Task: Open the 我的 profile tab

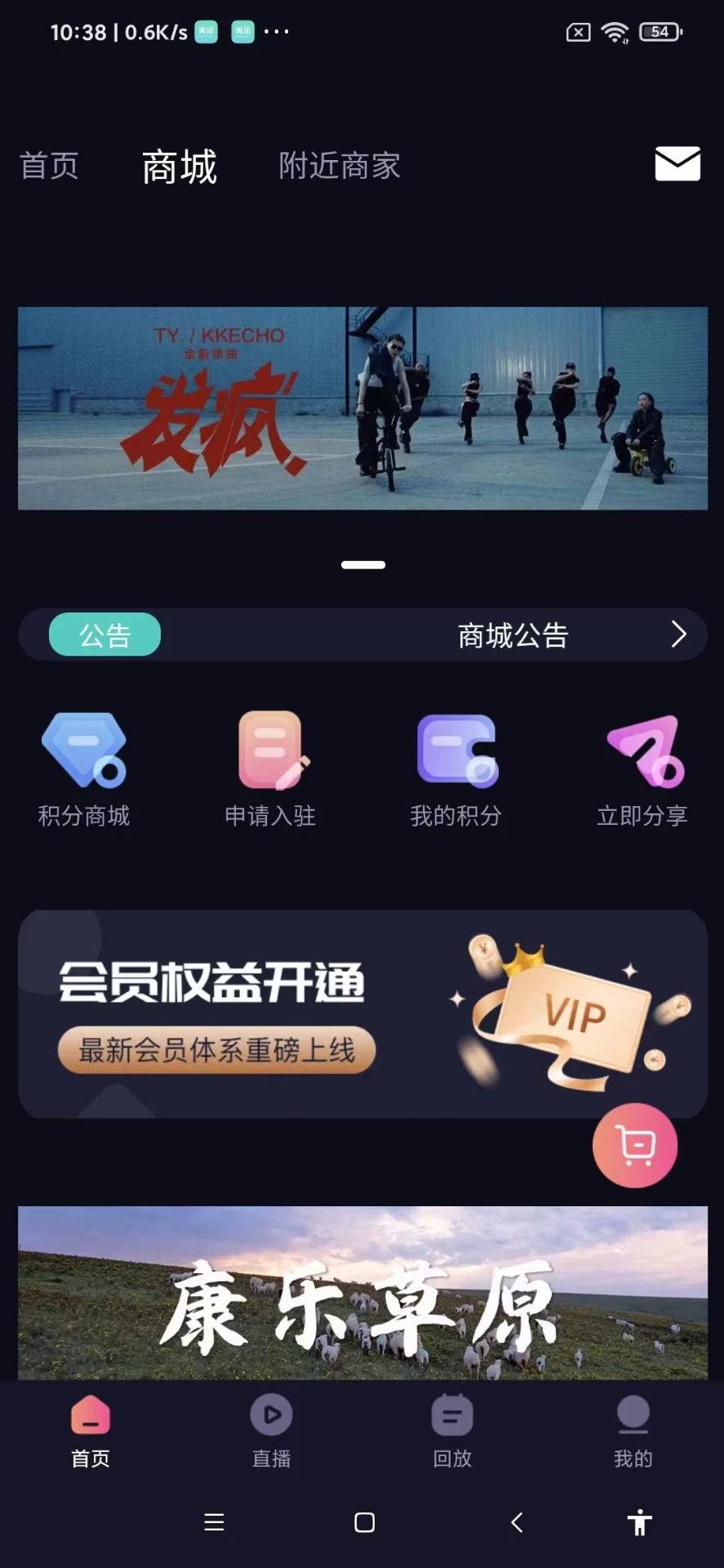Action: click(x=633, y=1431)
